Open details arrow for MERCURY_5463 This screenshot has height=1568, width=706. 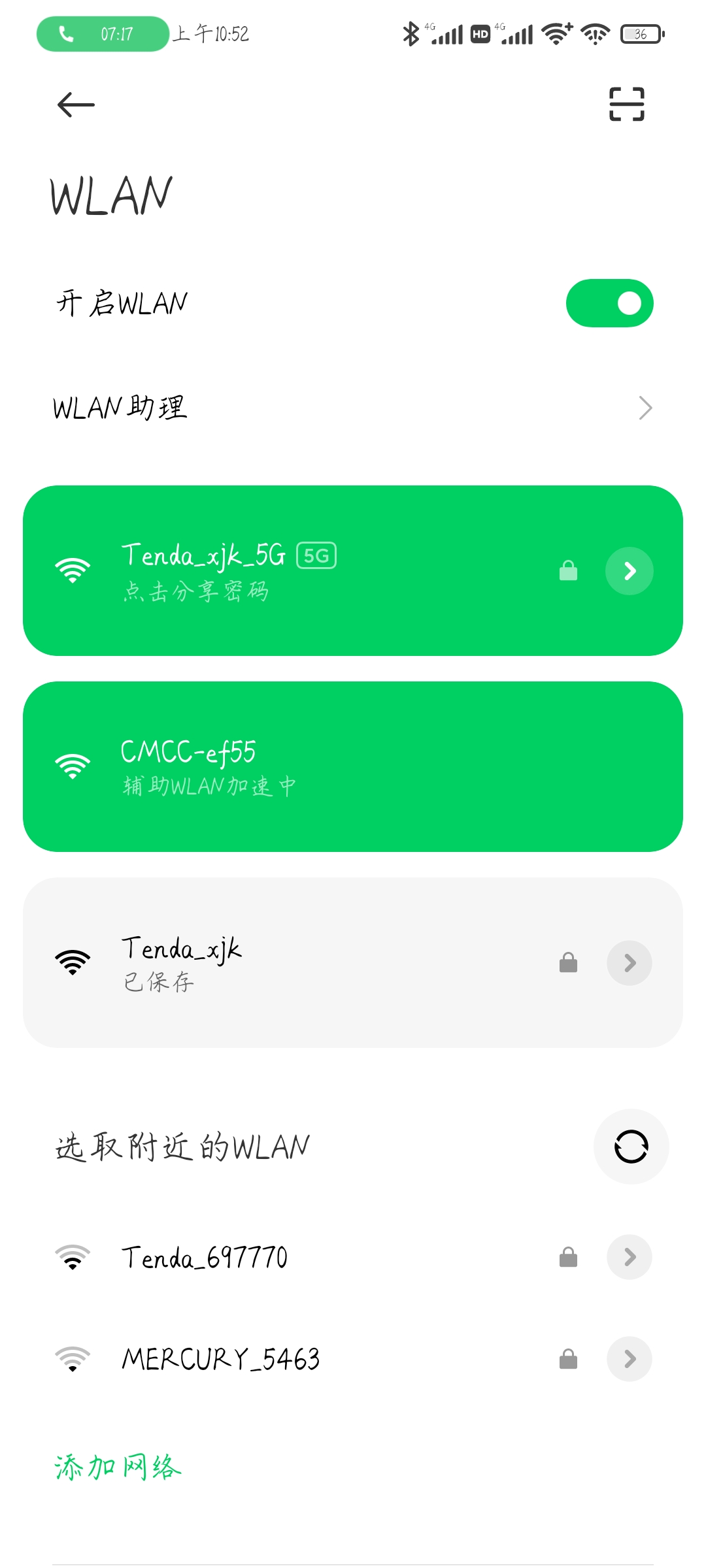(x=629, y=1359)
